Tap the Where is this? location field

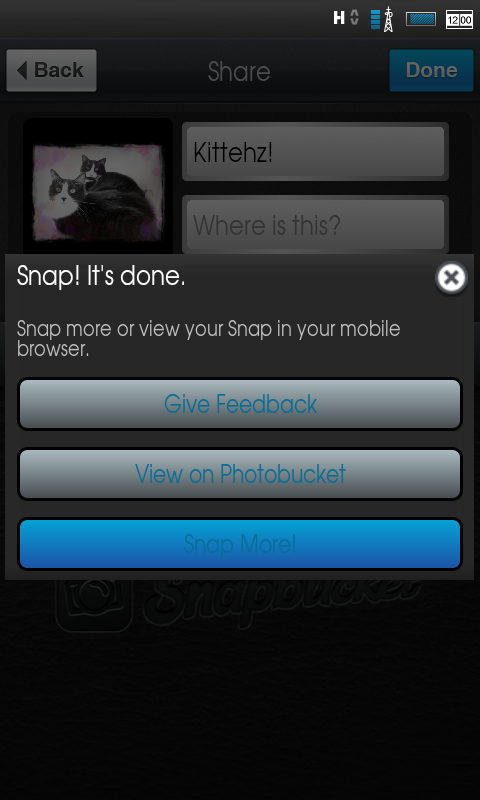pos(315,224)
